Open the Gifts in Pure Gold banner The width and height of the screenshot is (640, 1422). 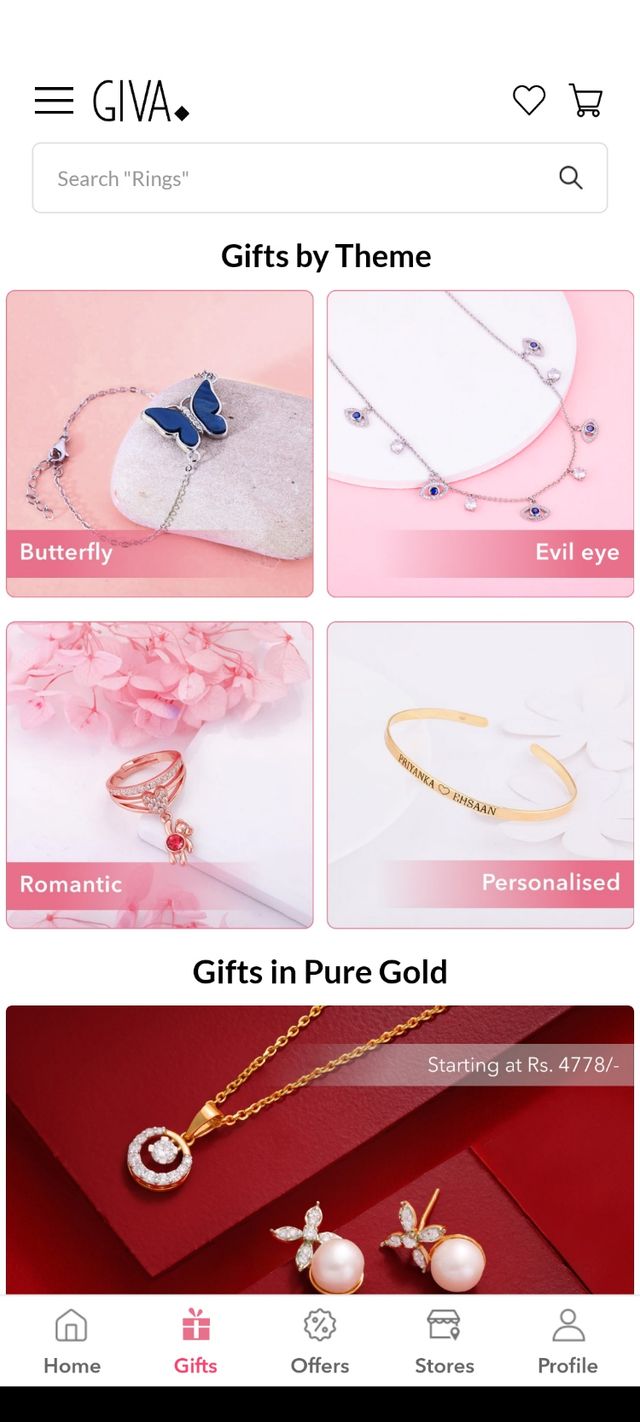tap(320, 1150)
